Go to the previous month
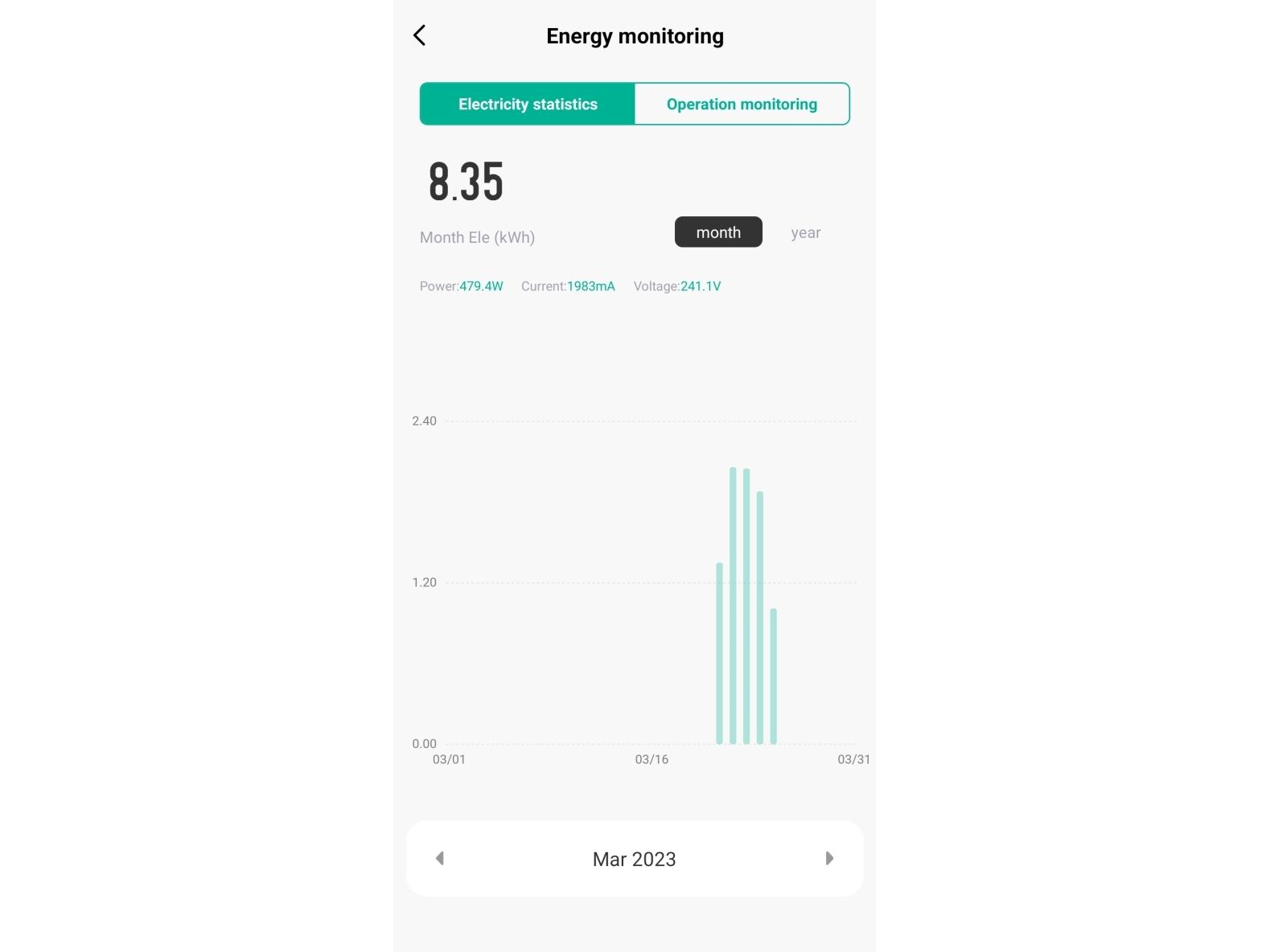 click(x=440, y=859)
